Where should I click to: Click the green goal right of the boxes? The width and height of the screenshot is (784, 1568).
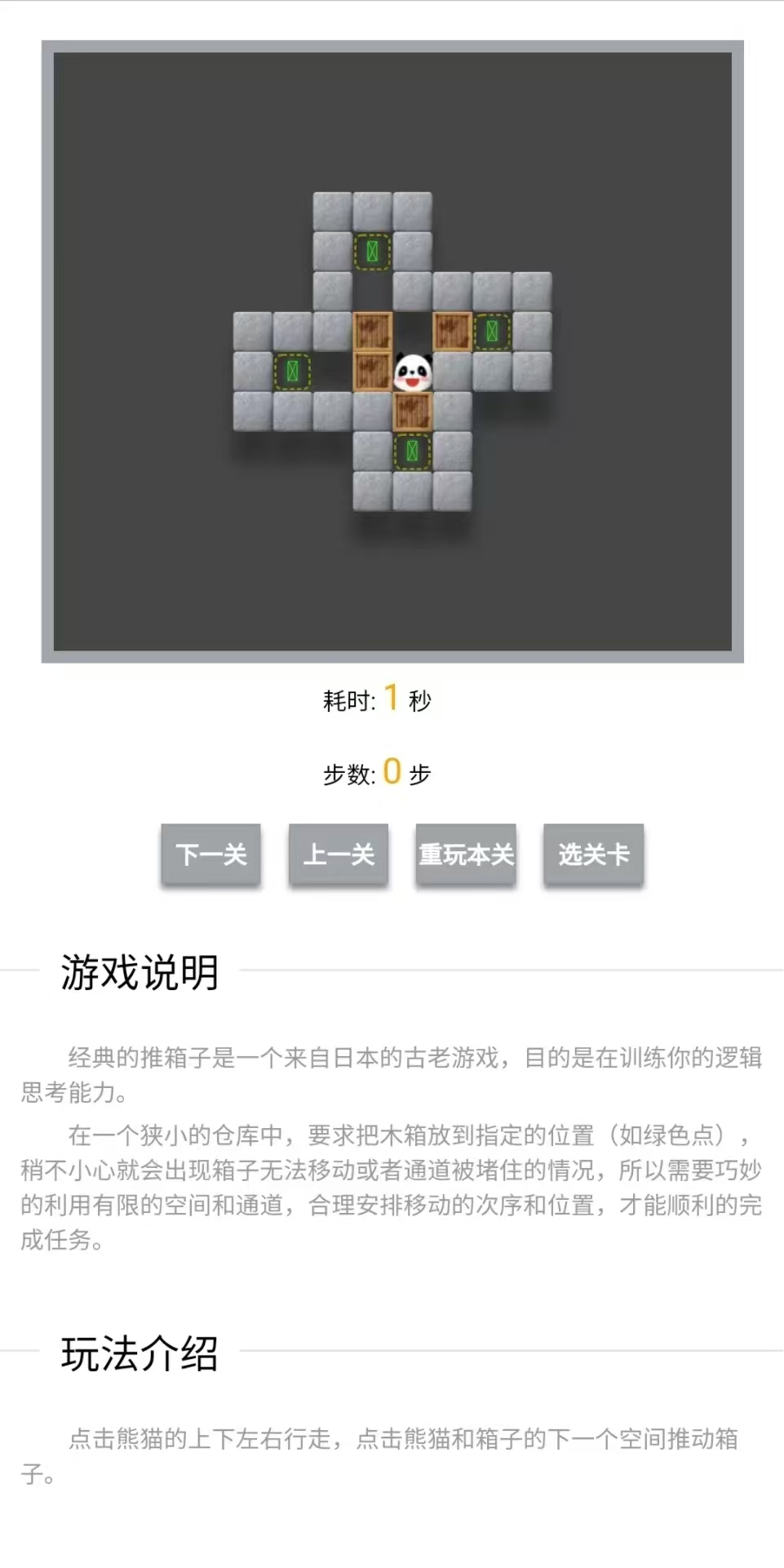[491, 331]
